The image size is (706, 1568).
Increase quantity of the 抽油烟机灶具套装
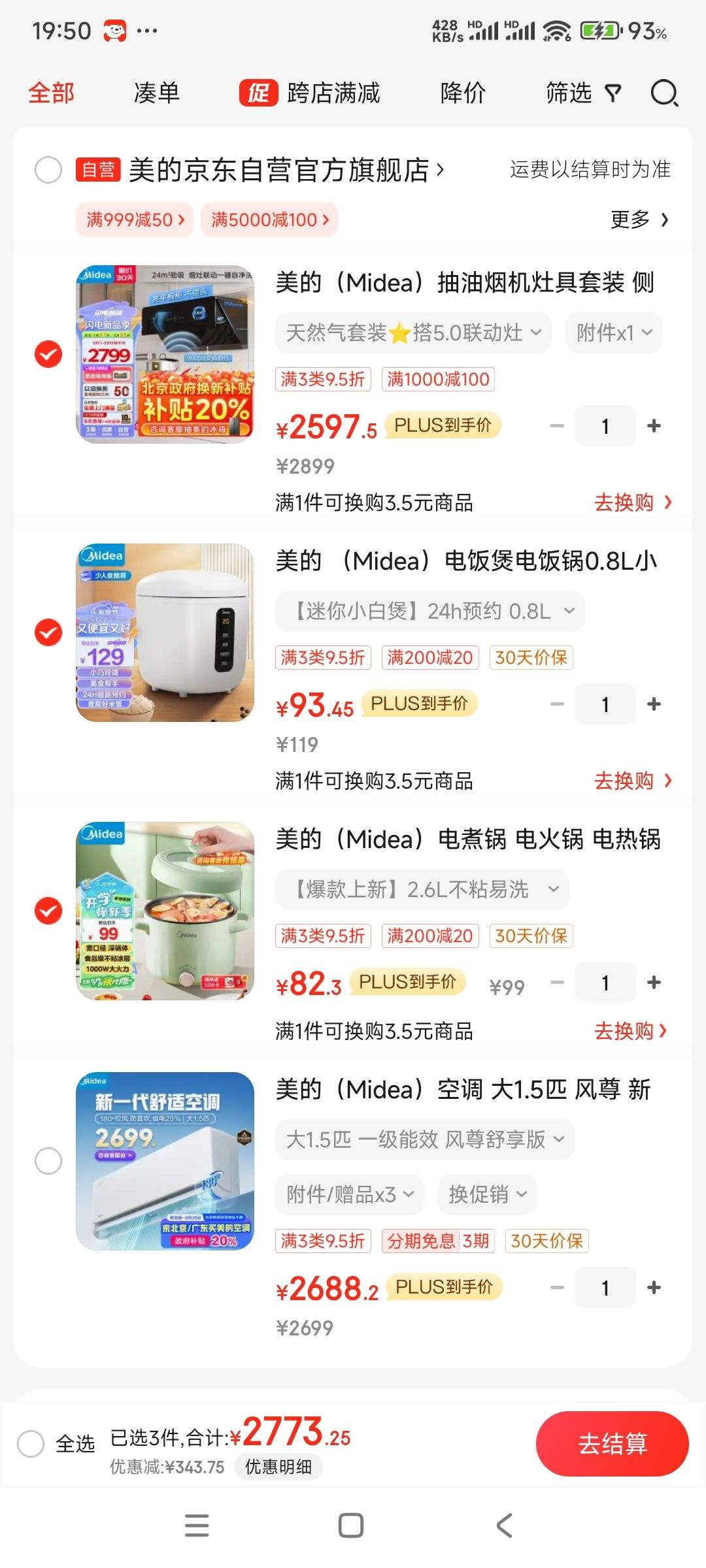click(654, 426)
